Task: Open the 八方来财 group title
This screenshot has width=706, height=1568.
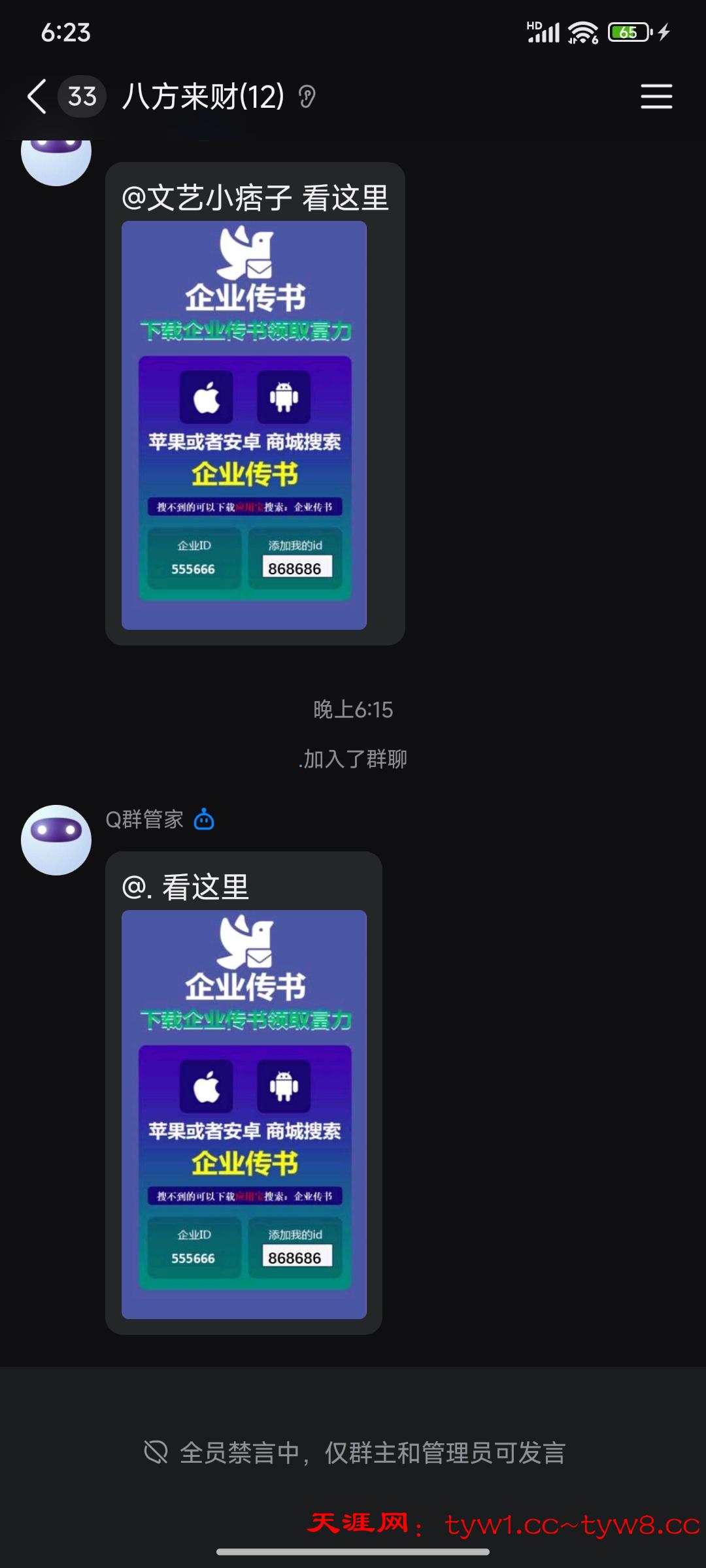Action: tap(203, 97)
